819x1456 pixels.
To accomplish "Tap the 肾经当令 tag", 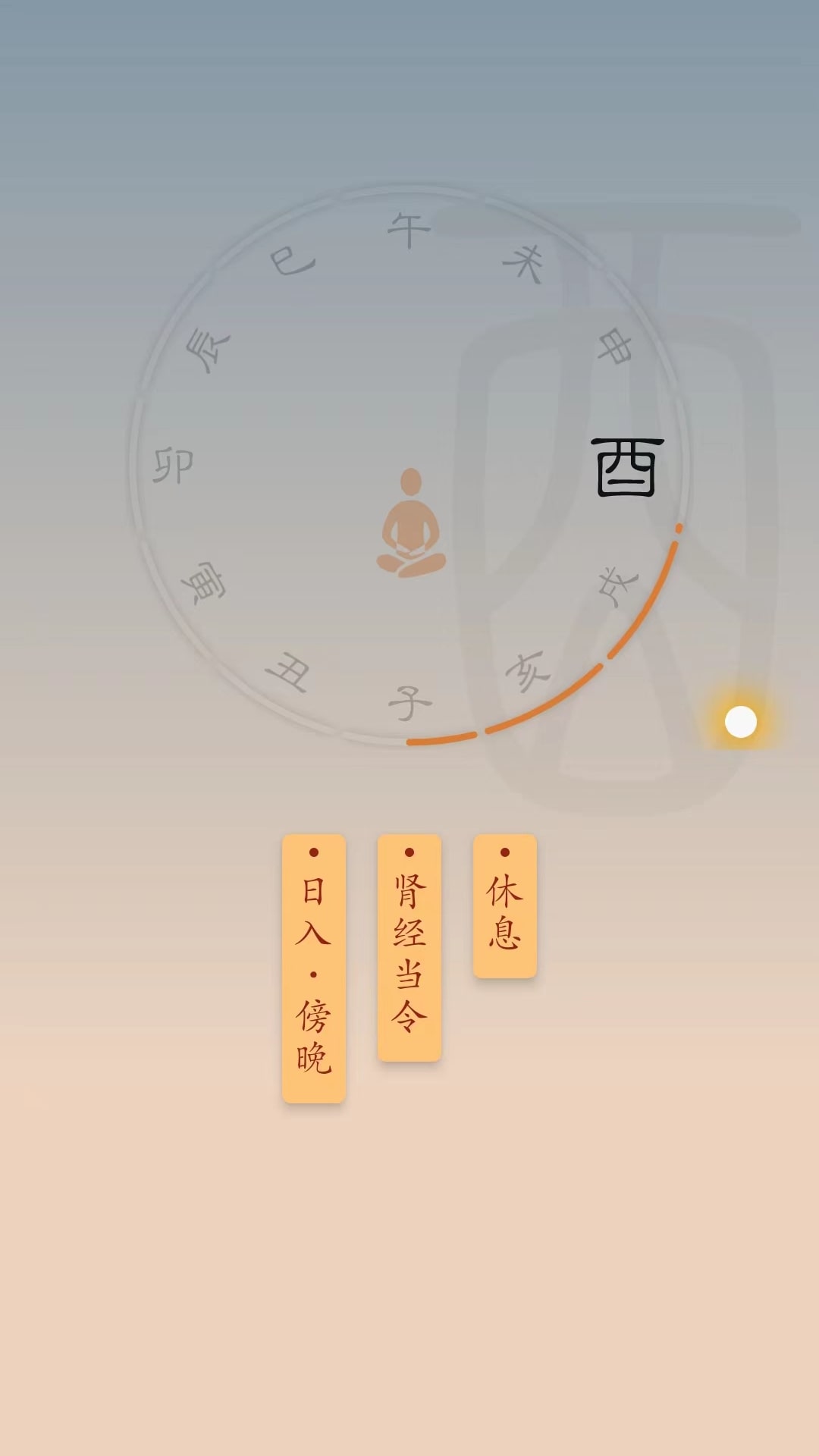I will pyautogui.click(x=409, y=947).
